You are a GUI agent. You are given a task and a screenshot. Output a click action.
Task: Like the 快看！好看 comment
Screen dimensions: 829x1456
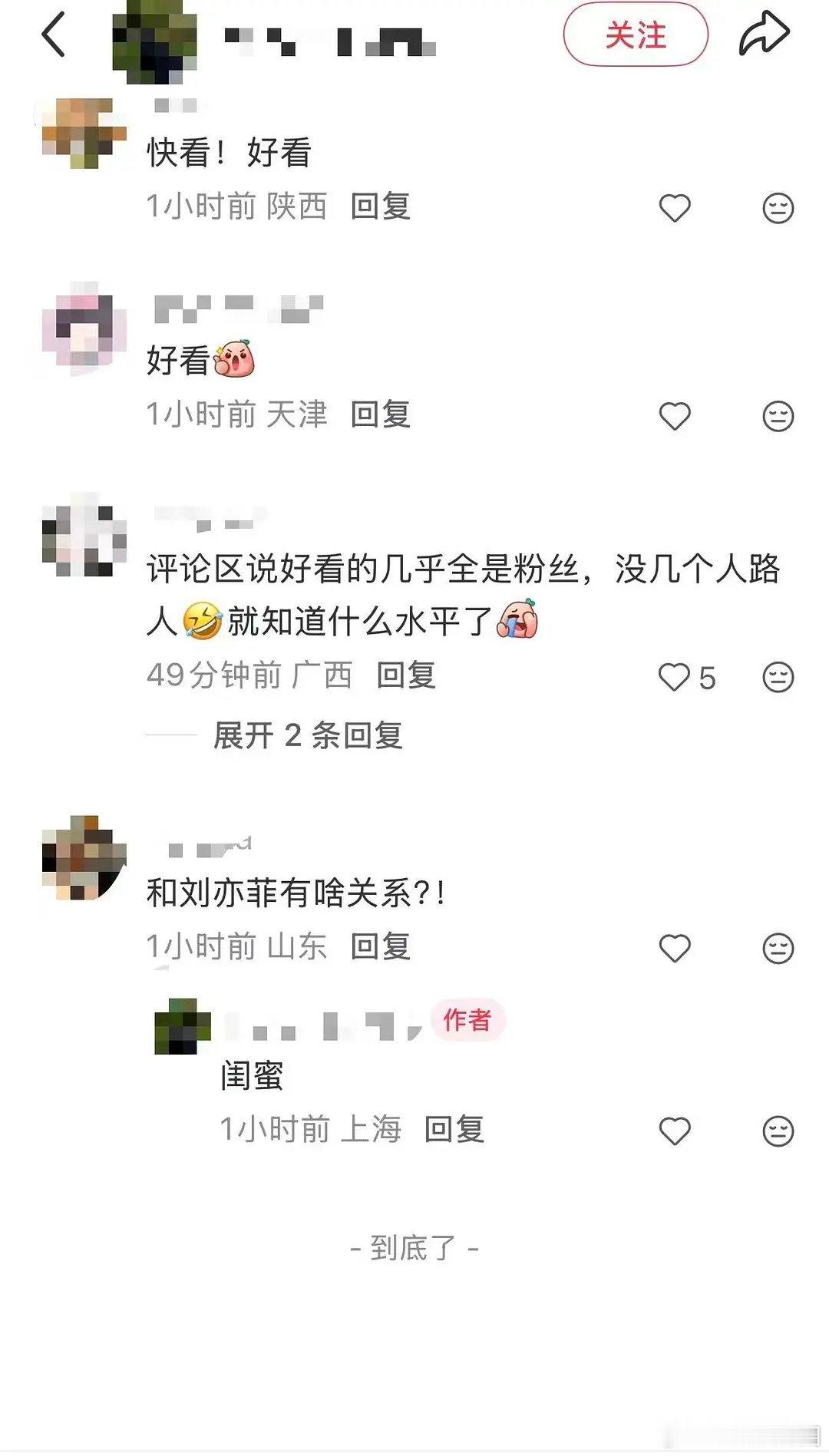675,206
